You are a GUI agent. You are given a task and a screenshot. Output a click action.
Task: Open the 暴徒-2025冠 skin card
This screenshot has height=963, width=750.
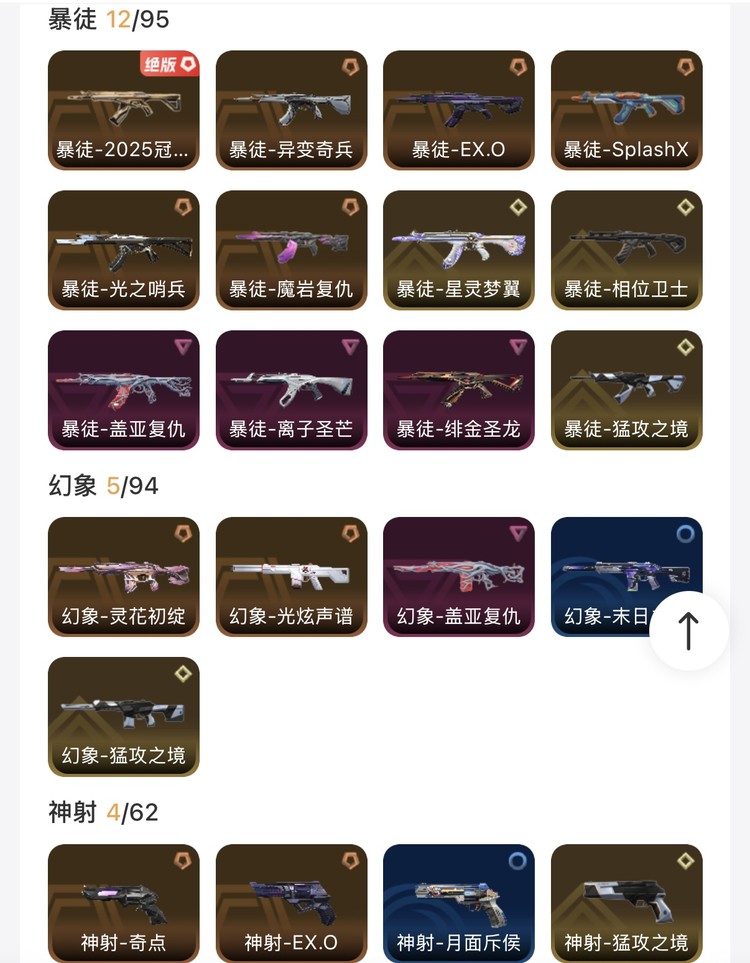pos(123,110)
